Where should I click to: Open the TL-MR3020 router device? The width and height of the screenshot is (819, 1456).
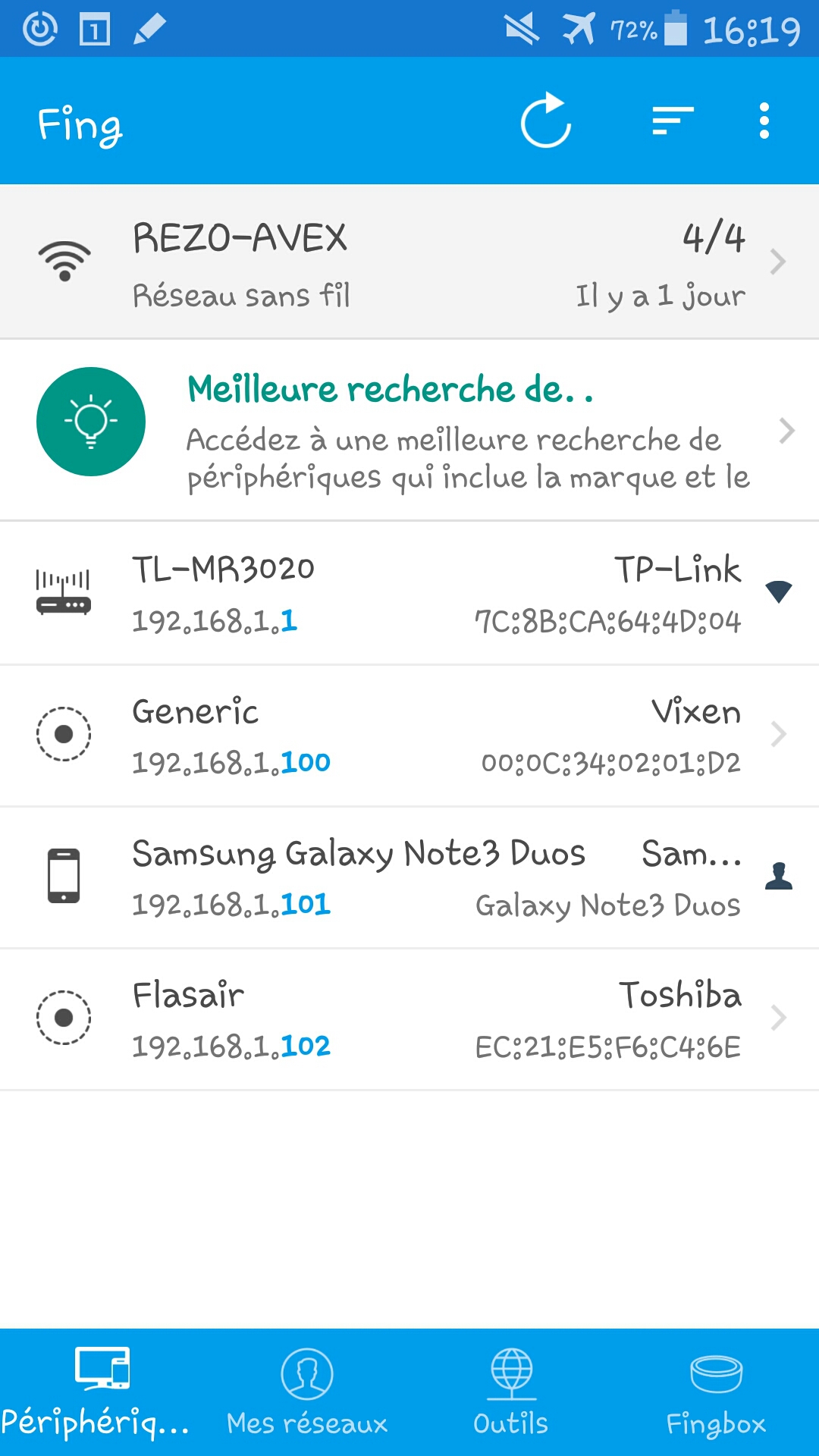409,594
